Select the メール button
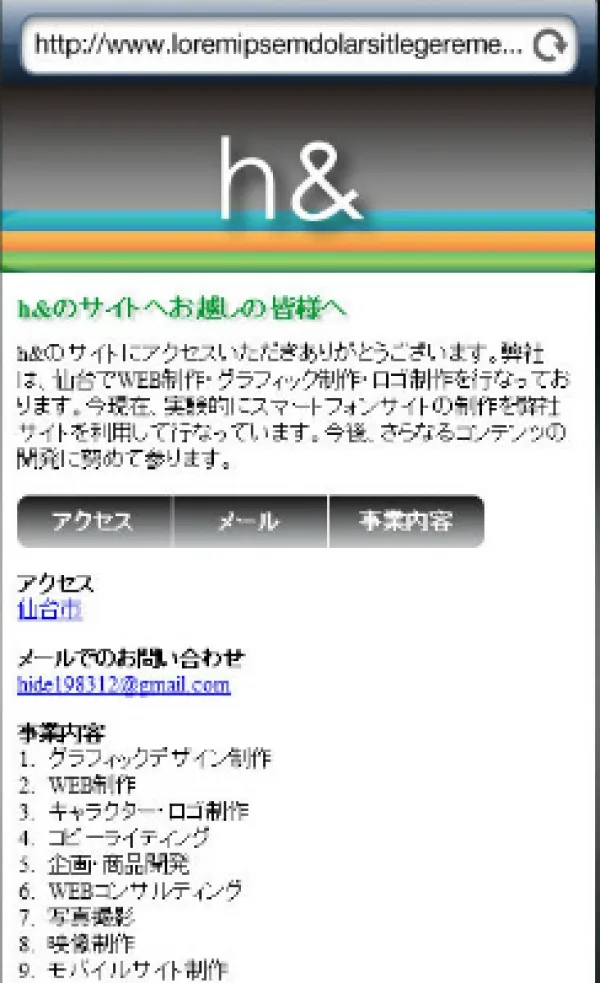This screenshot has width=600, height=983. click(249, 521)
